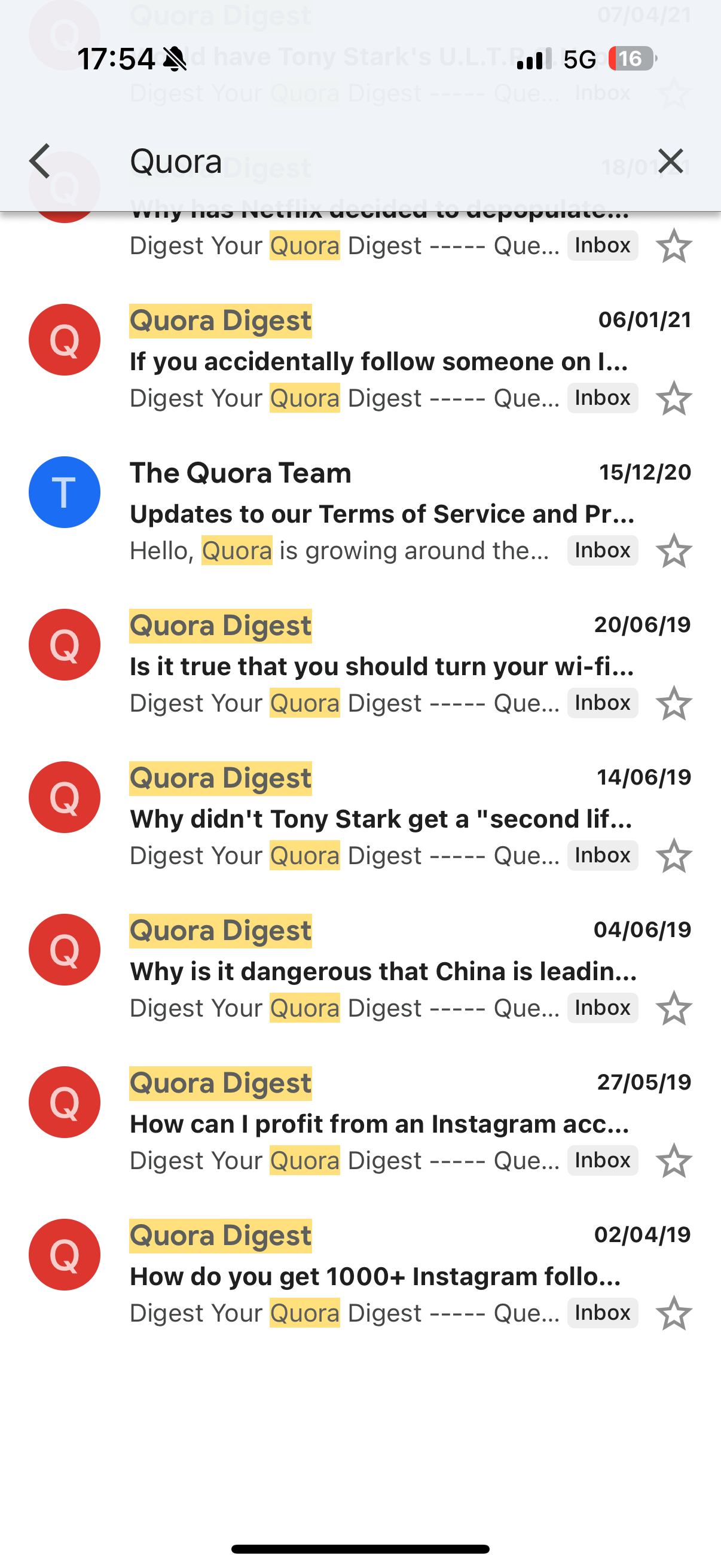Image resolution: width=721 pixels, height=1568 pixels.
Task: Star the Quora Digest from 27/05/19
Action: click(x=674, y=1161)
